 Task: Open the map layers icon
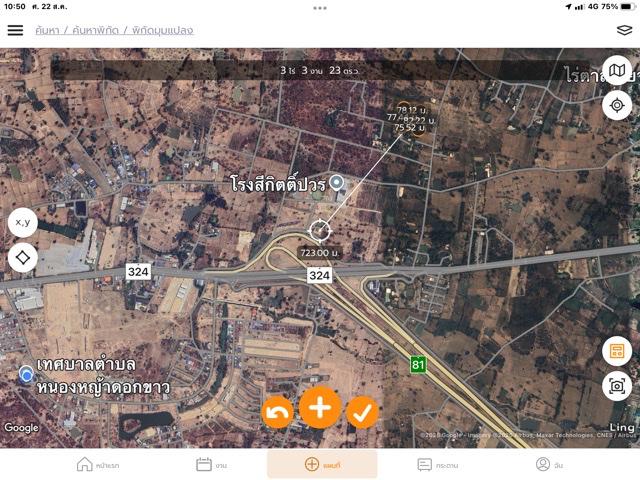point(624,30)
